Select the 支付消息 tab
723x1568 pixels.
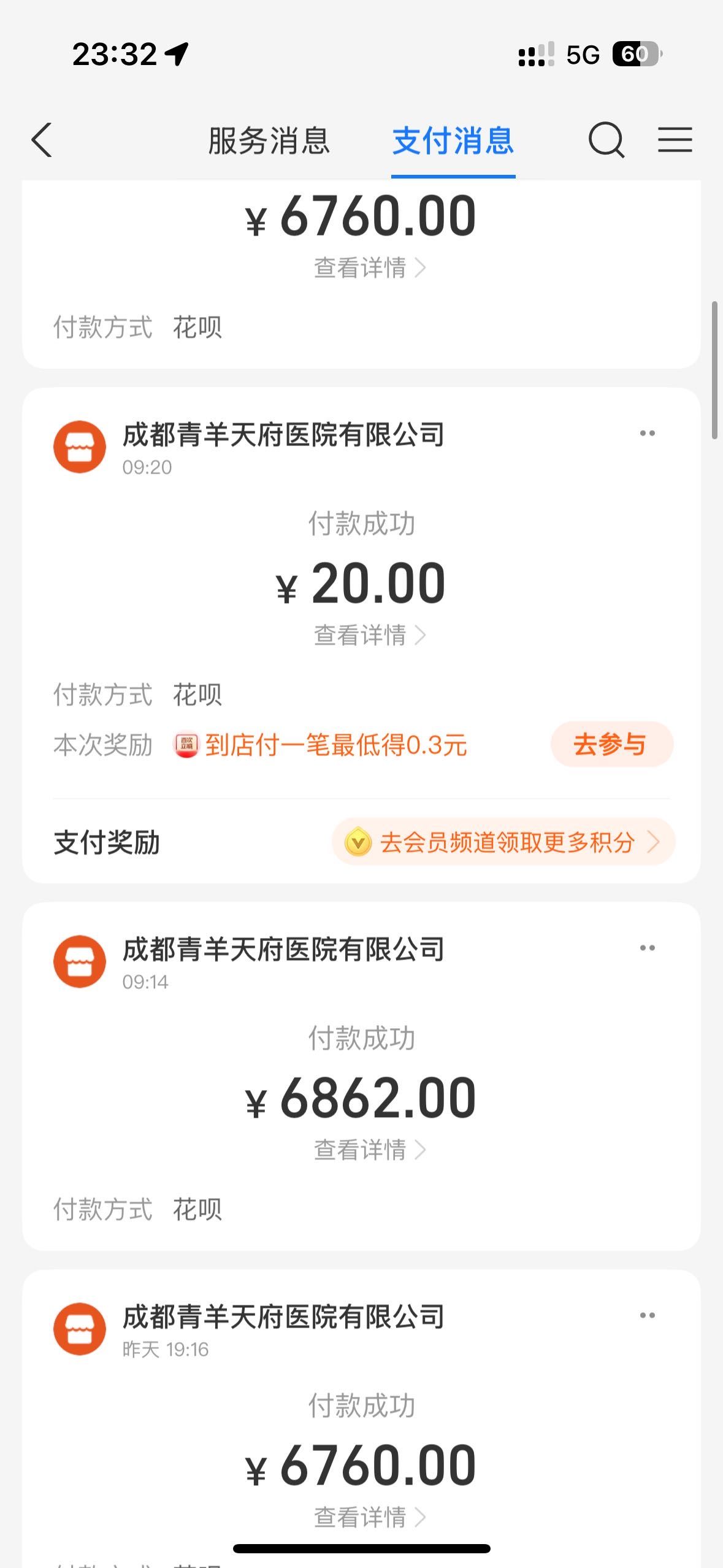coord(453,141)
